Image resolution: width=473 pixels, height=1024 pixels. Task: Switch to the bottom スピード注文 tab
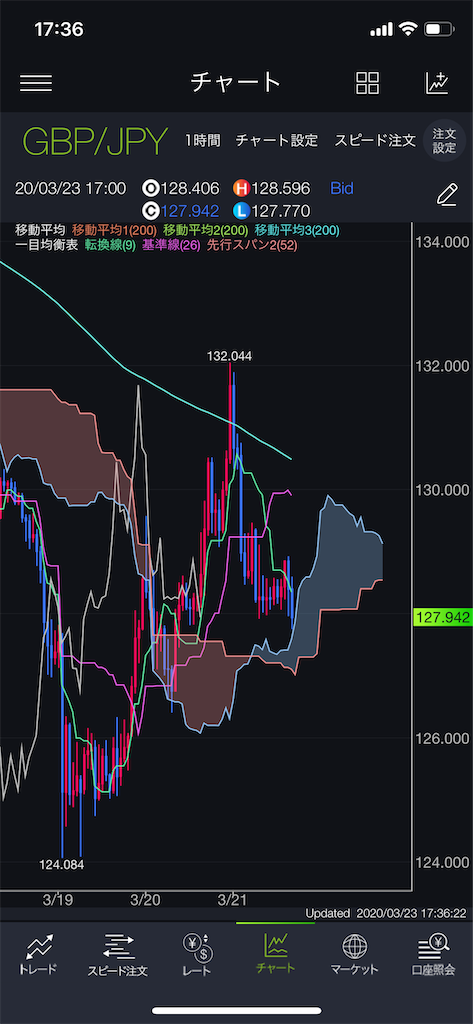(118, 955)
